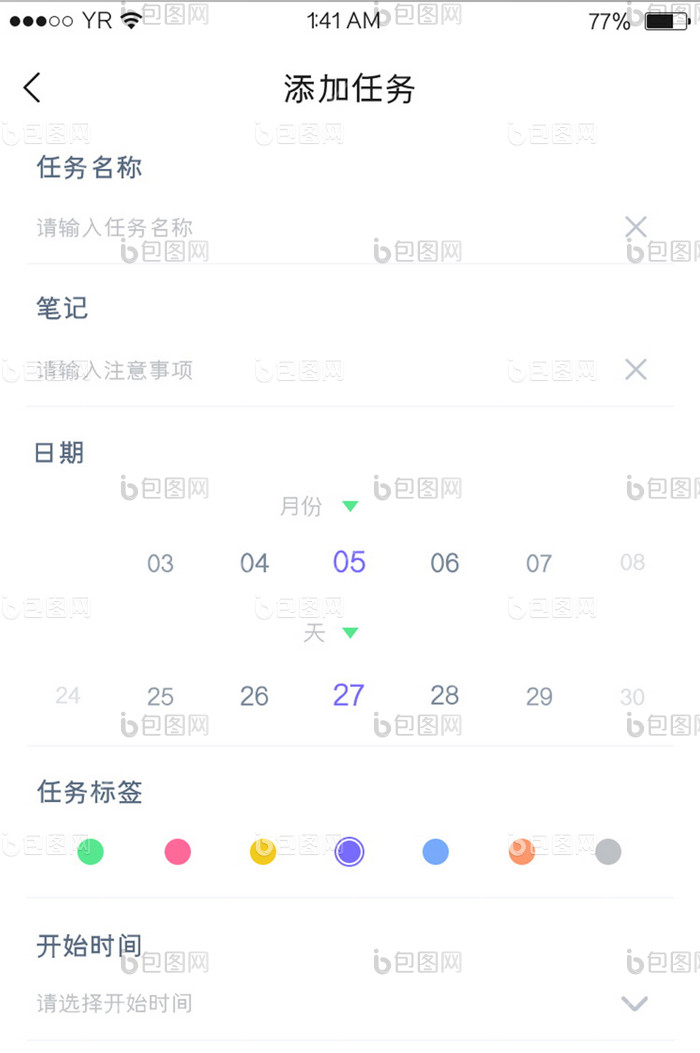Tap the 请输入注意事项 notes field
700x1053 pixels.
(x=300, y=371)
